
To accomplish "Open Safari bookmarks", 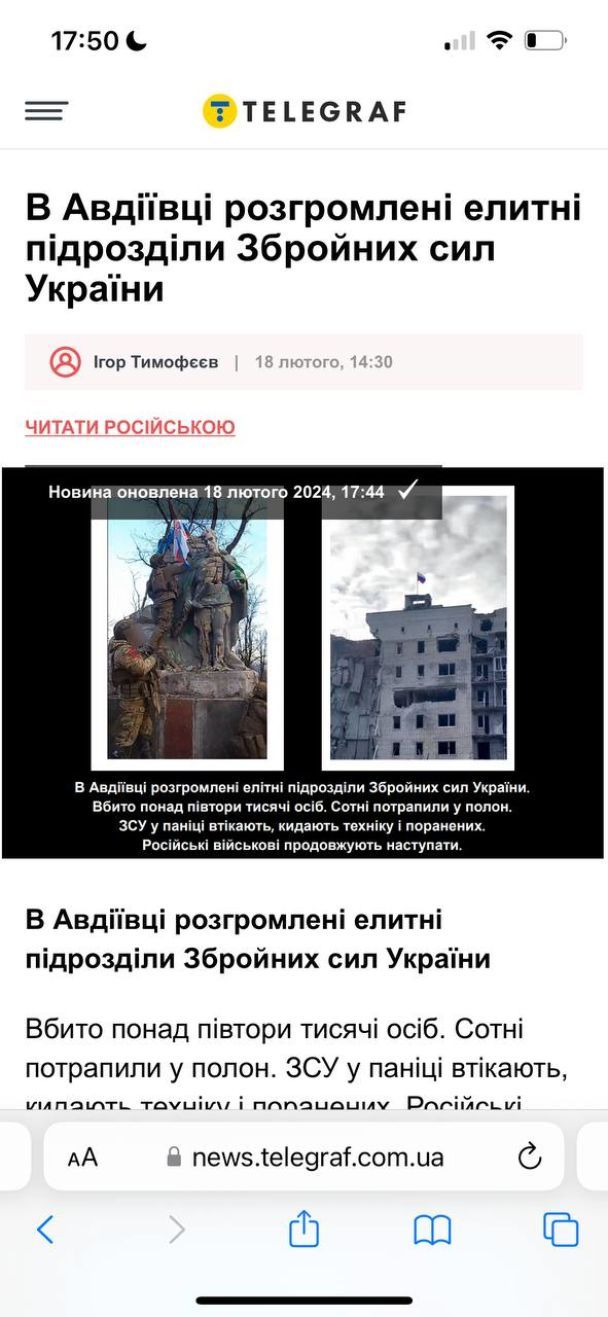I will [x=432, y=1229].
